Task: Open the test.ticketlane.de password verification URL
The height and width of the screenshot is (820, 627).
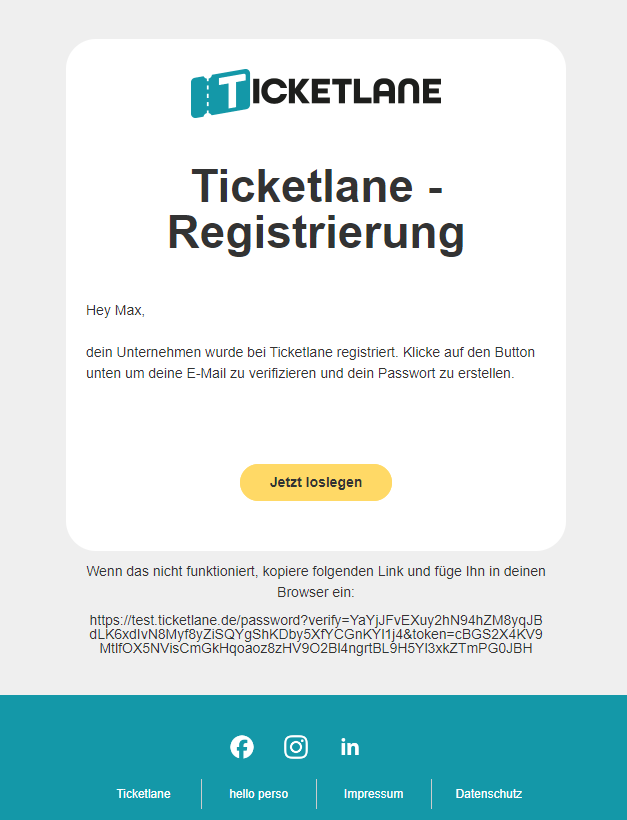Action: point(315,634)
